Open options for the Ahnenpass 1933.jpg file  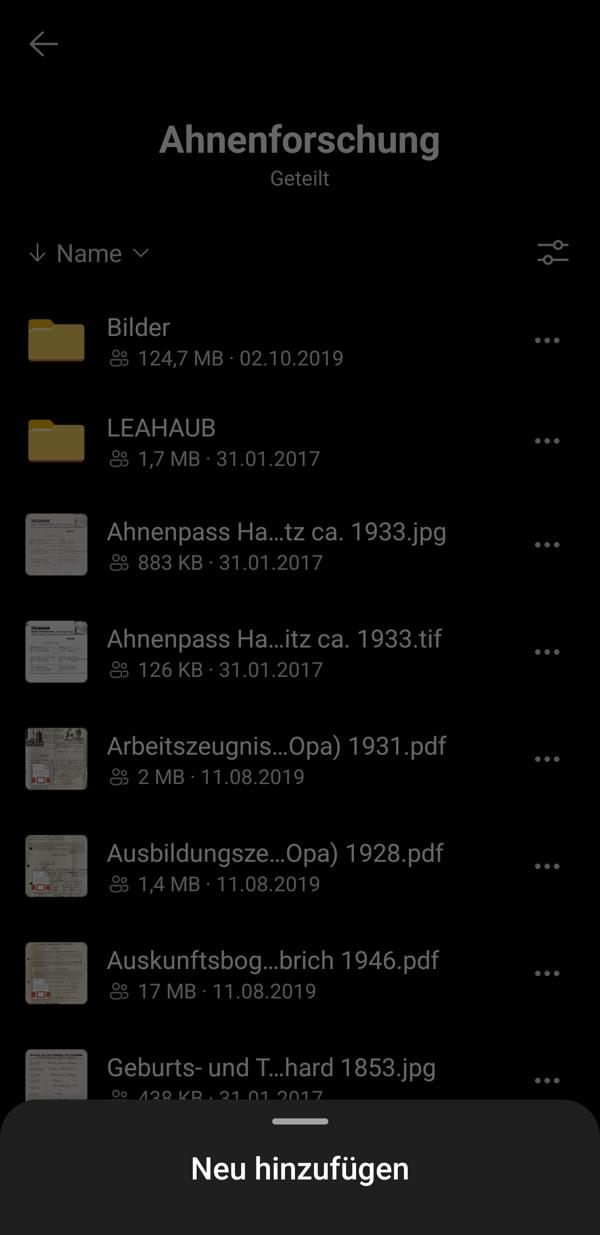547,545
